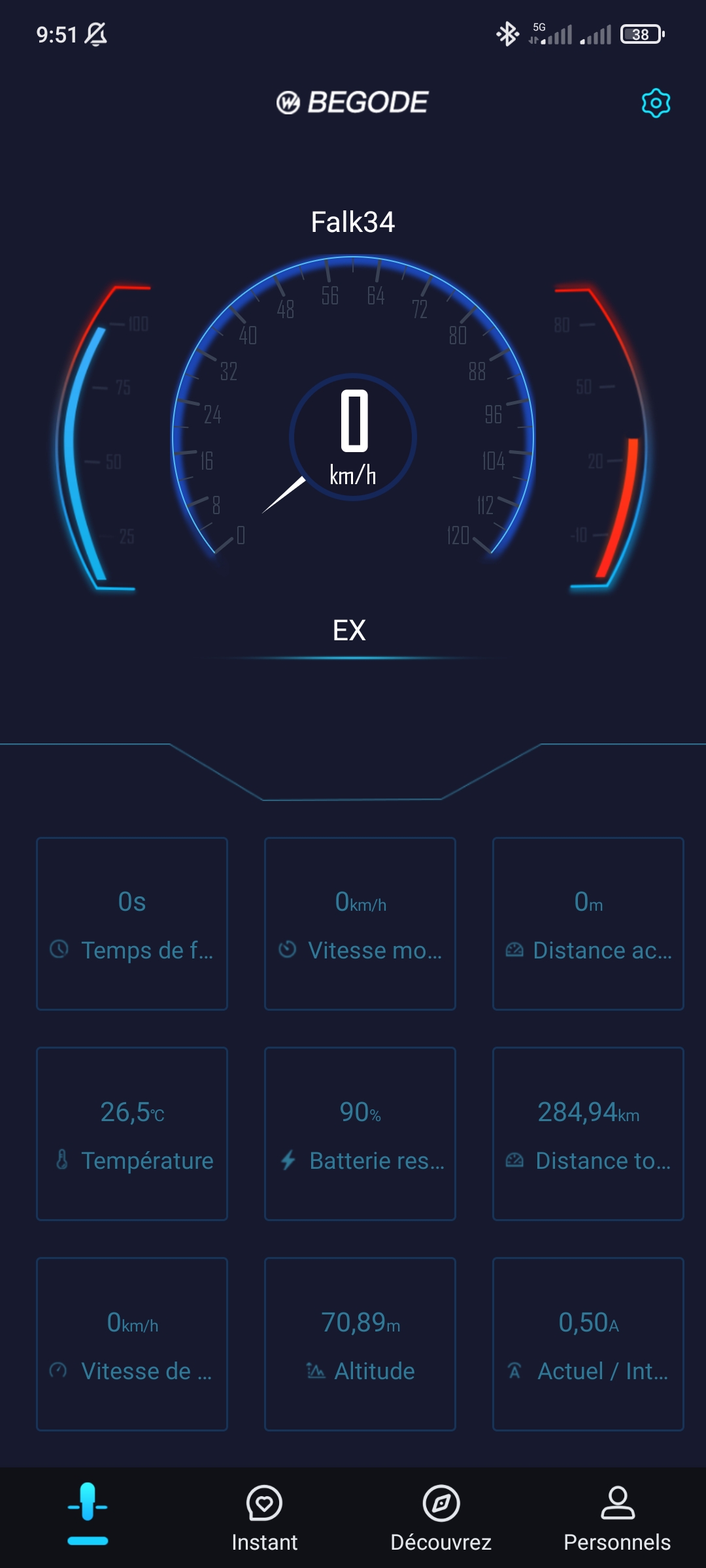Image resolution: width=706 pixels, height=1568 pixels.
Task: Select the wheel dashboard tab
Action: [x=88, y=1513]
